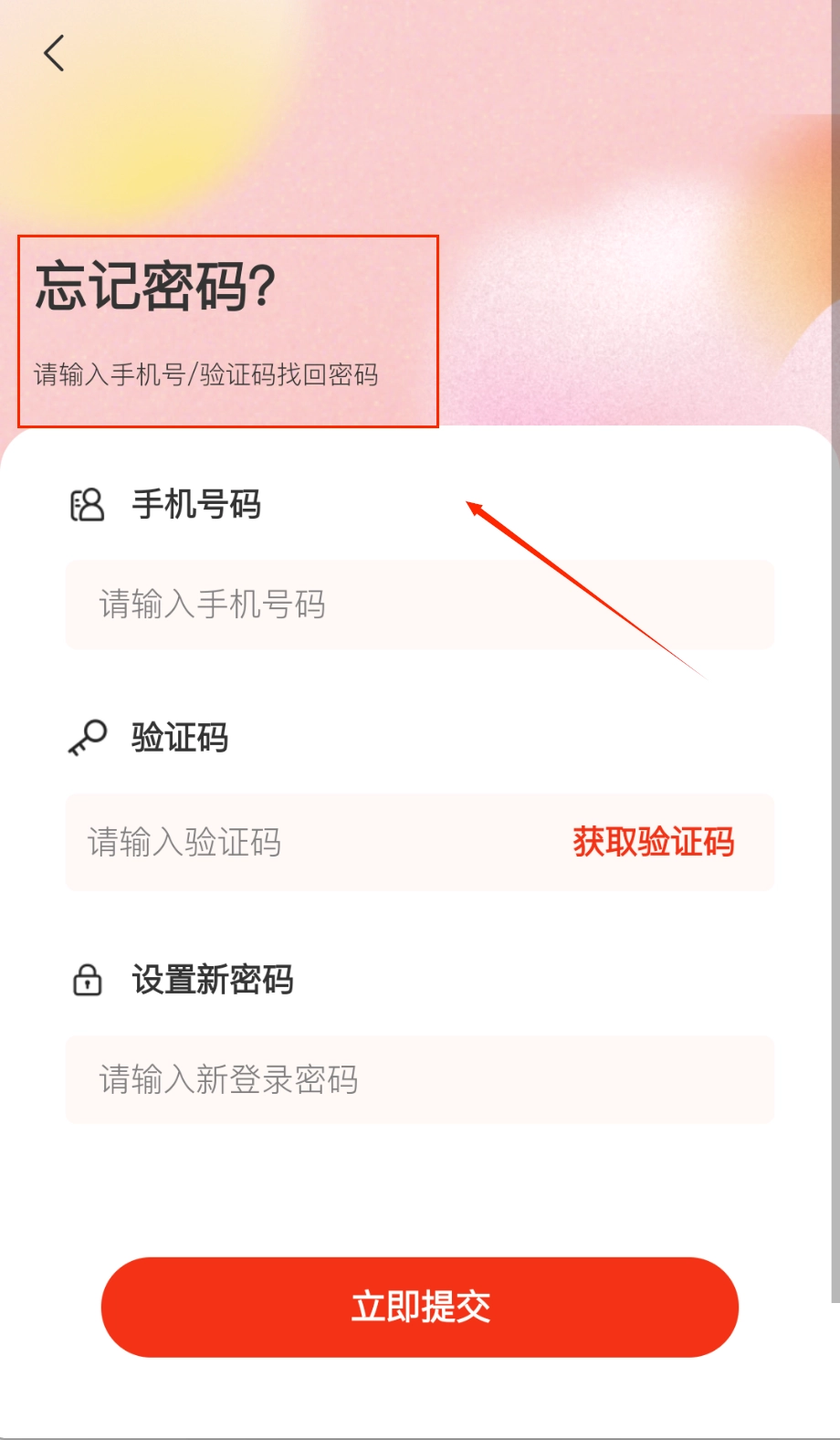The image size is (840, 1440).
Task: Submit the form with 立即提交
Action: click(x=419, y=1307)
